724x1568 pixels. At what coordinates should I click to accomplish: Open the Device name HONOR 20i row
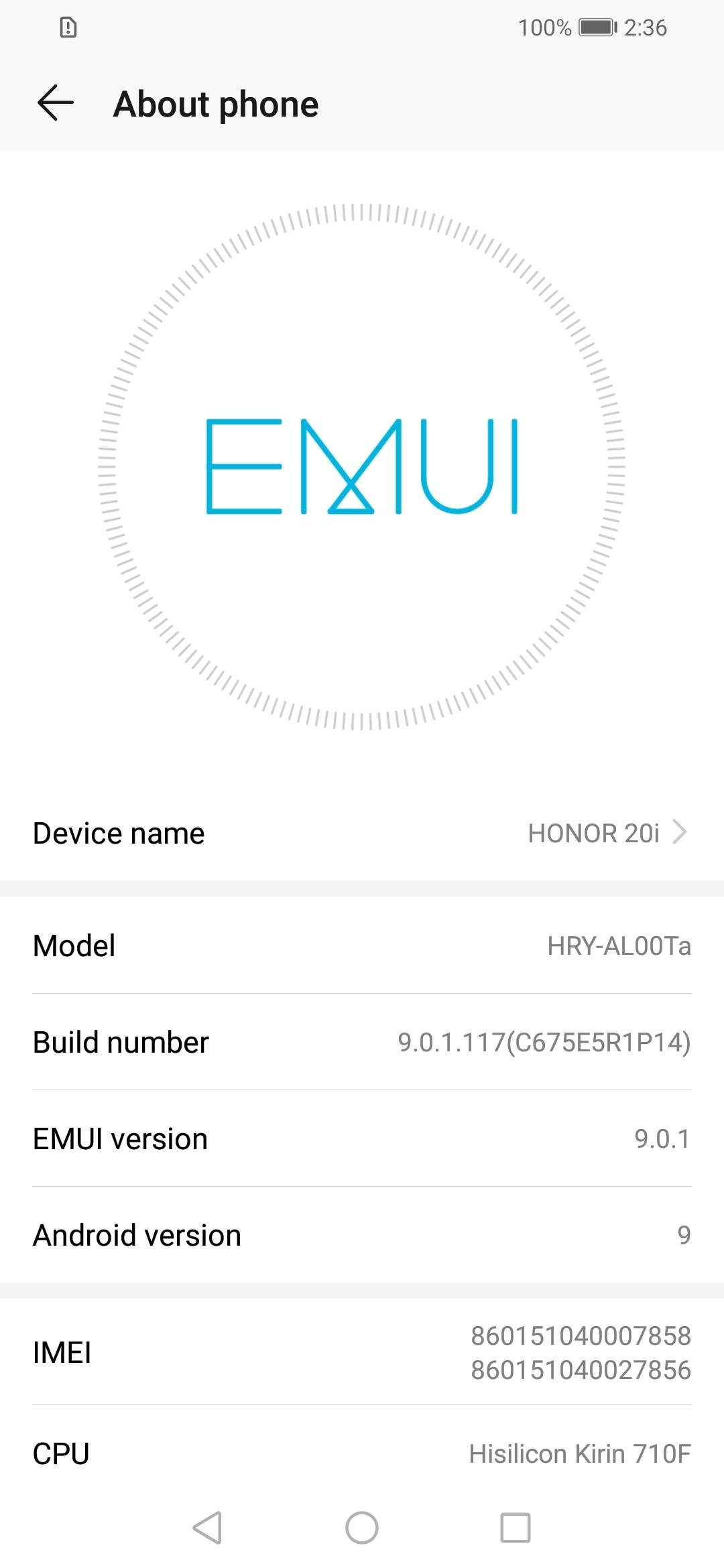pos(362,833)
